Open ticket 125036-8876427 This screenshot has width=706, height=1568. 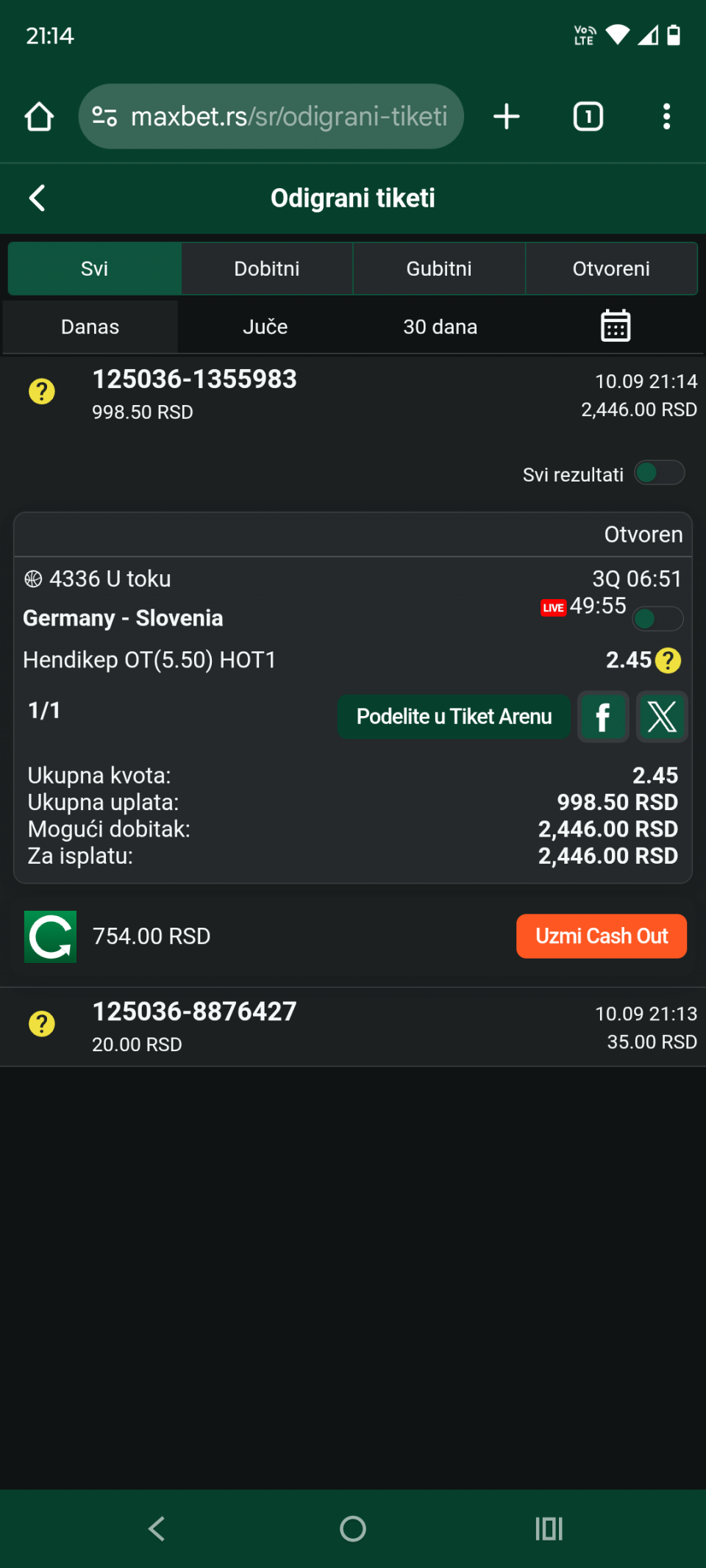click(353, 1026)
